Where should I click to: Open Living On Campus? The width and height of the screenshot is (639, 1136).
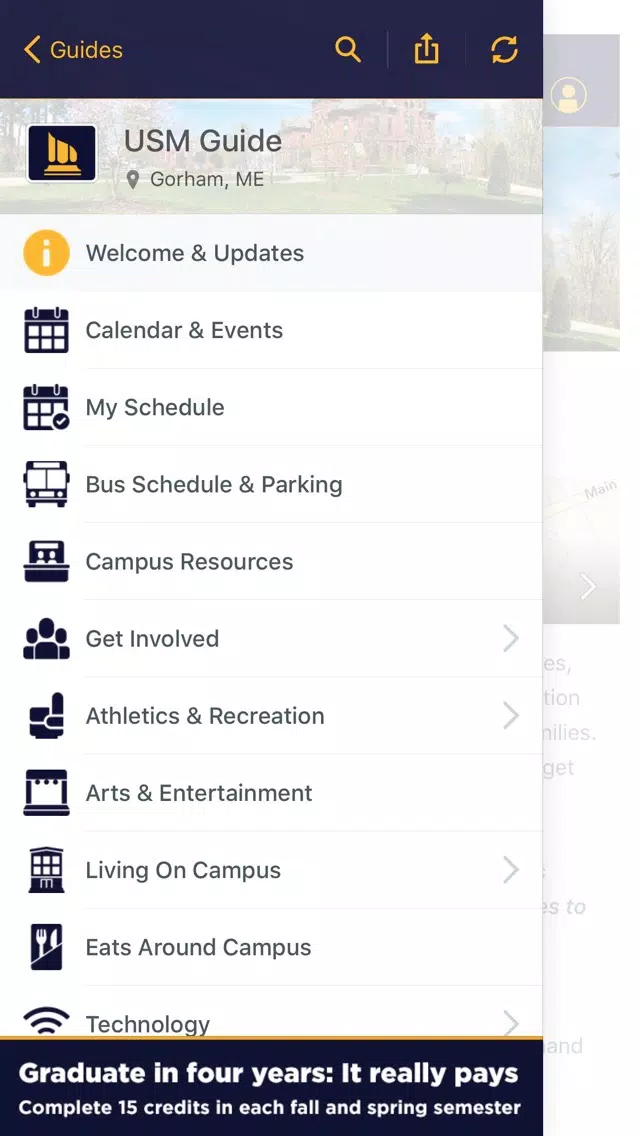point(271,870)
